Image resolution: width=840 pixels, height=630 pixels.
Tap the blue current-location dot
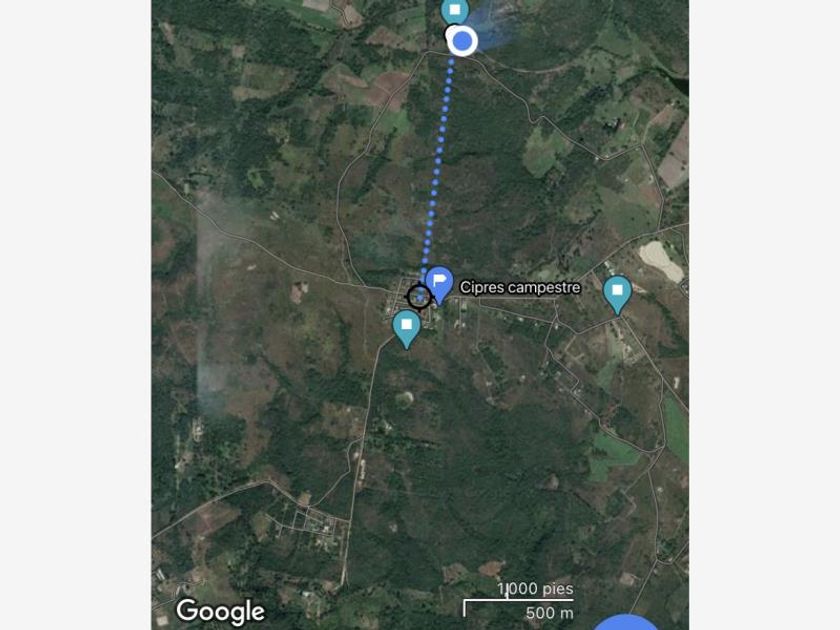(462, 41)
